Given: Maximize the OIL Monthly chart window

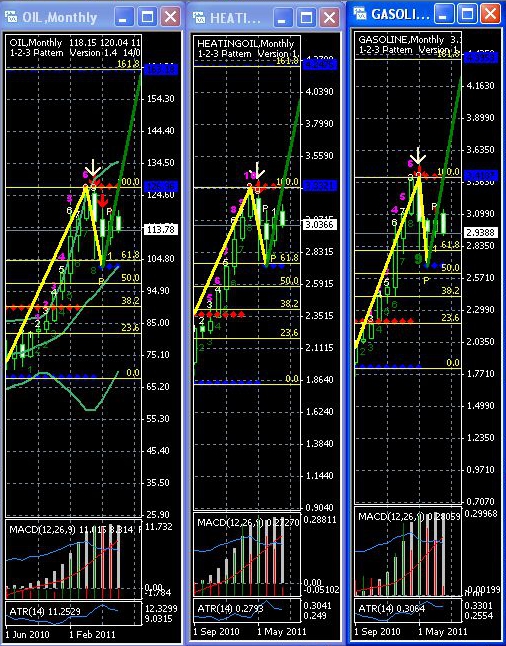Looking at the screenshot, I should 147,17.
